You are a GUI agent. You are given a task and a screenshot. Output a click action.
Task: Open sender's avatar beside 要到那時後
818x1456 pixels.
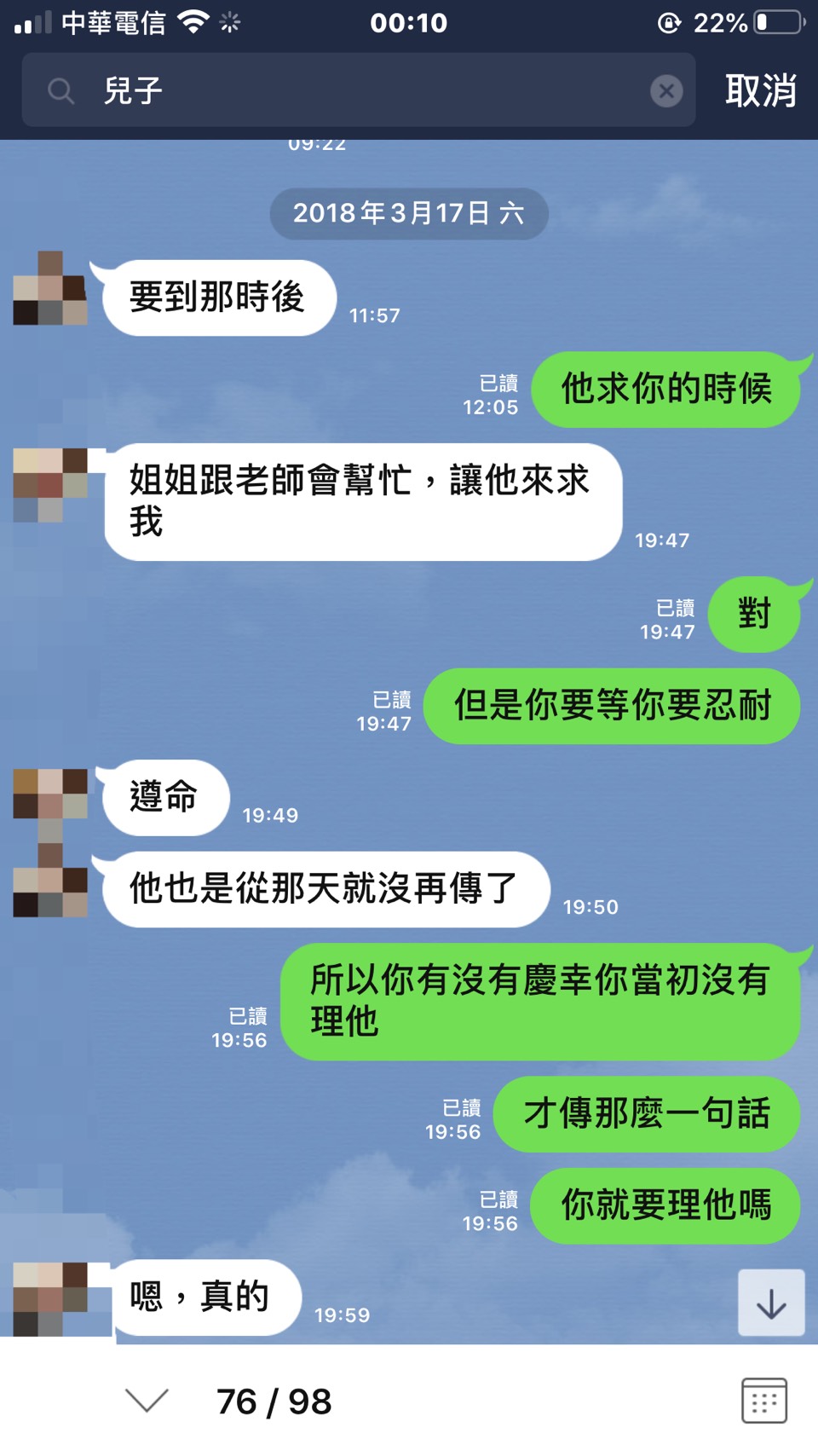coord(50,288)
